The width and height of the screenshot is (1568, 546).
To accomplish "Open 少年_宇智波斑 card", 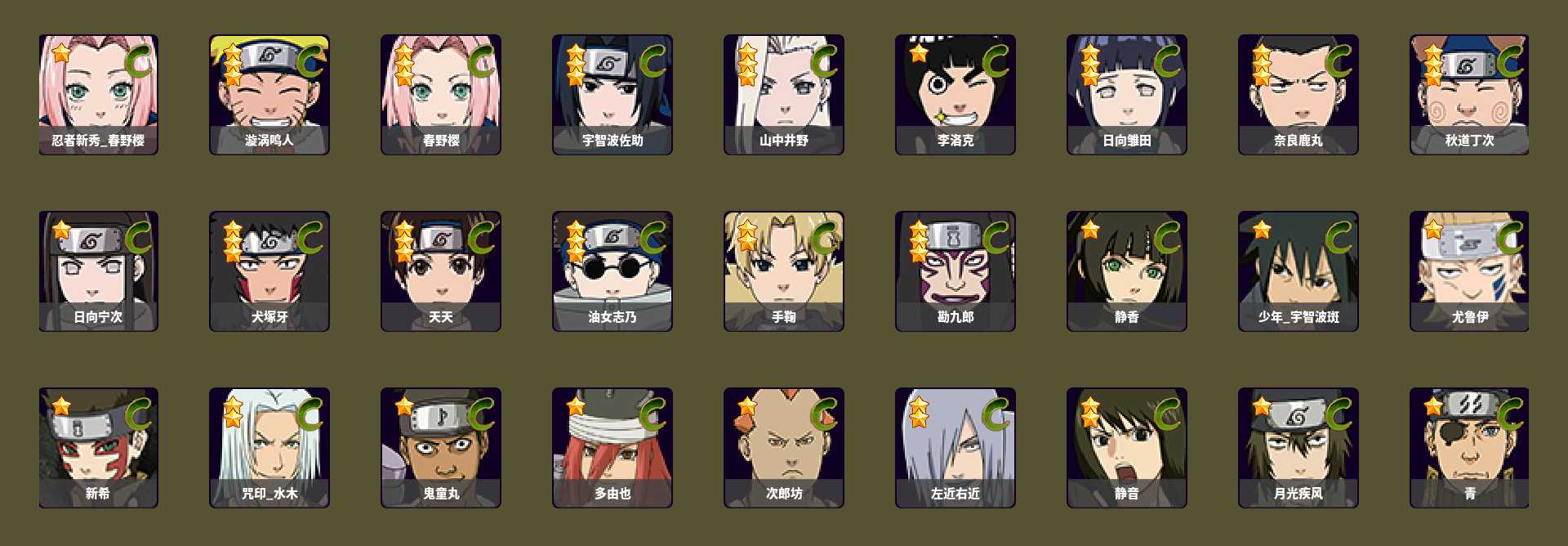I will pyautogui.click(x=1298, y=271).
